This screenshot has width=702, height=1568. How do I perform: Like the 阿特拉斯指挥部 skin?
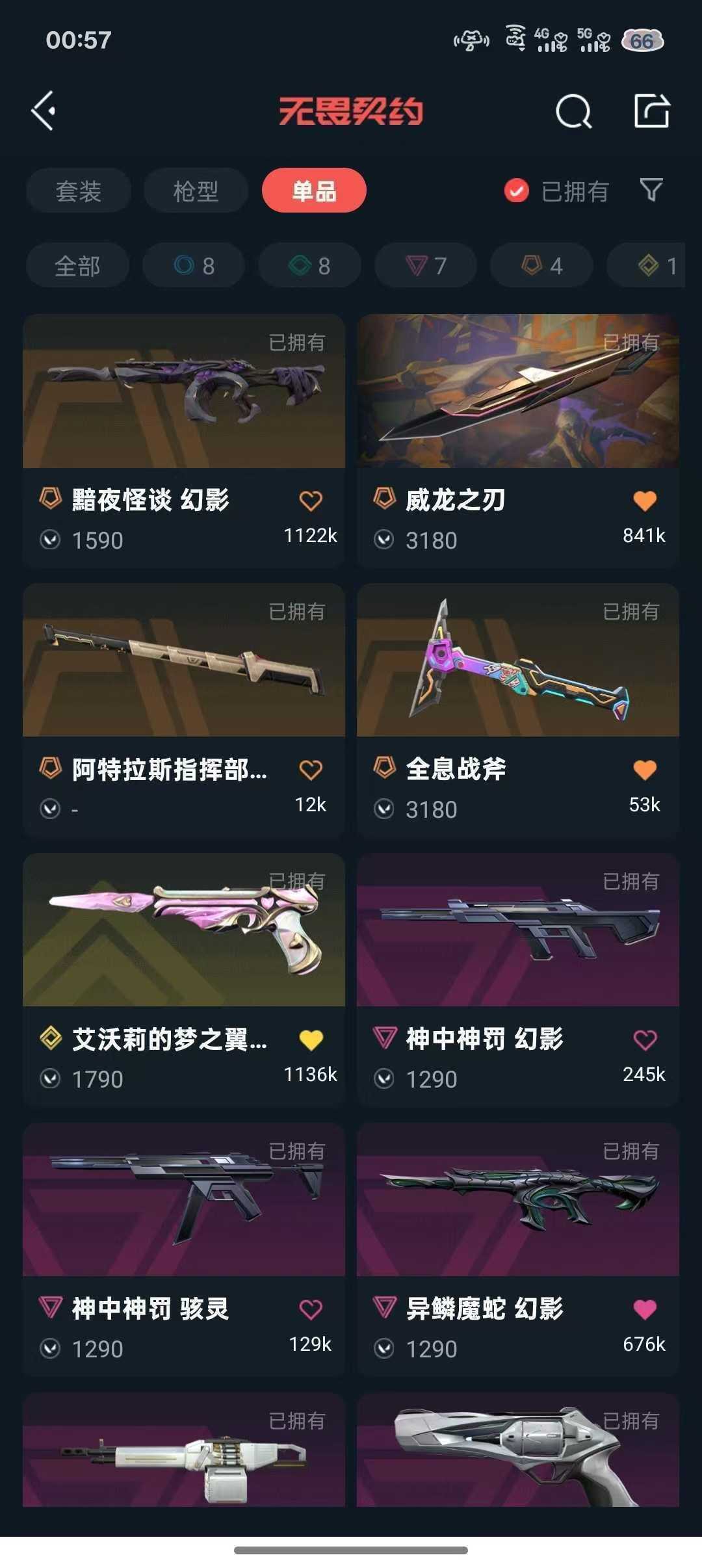[x=311, y=770]
